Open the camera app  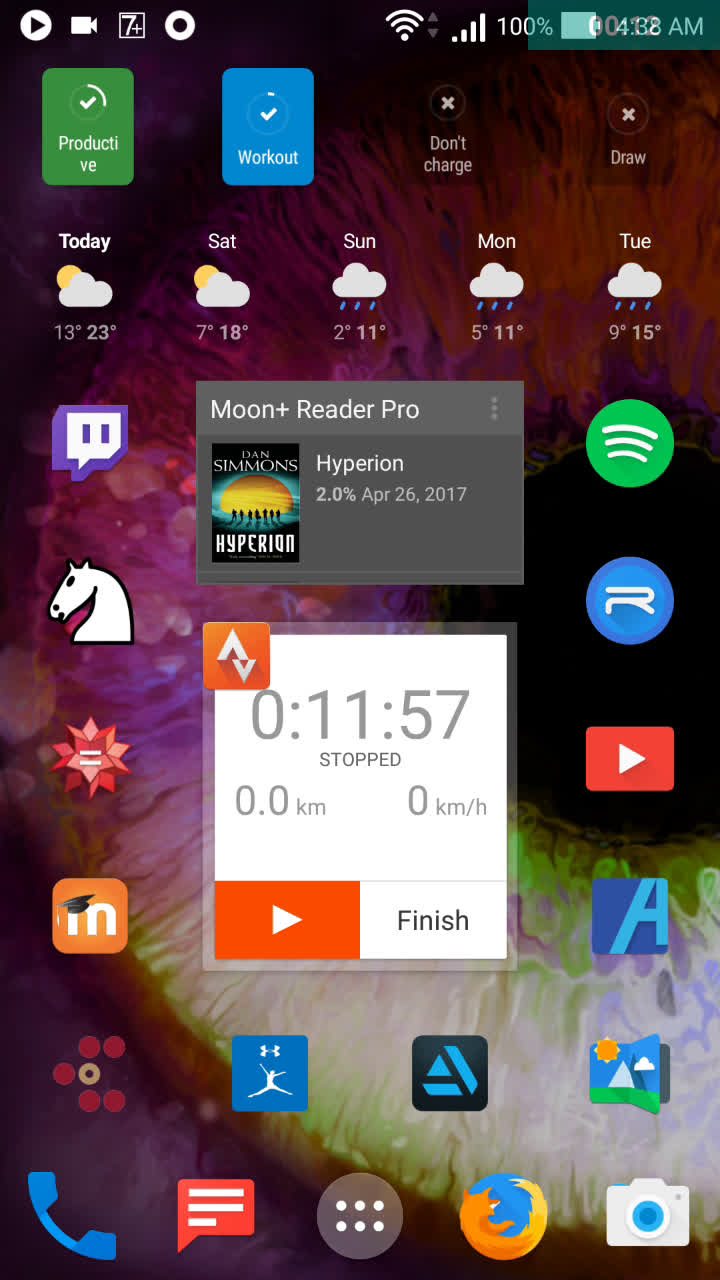pyautogui.click(x=648, y=1214)
